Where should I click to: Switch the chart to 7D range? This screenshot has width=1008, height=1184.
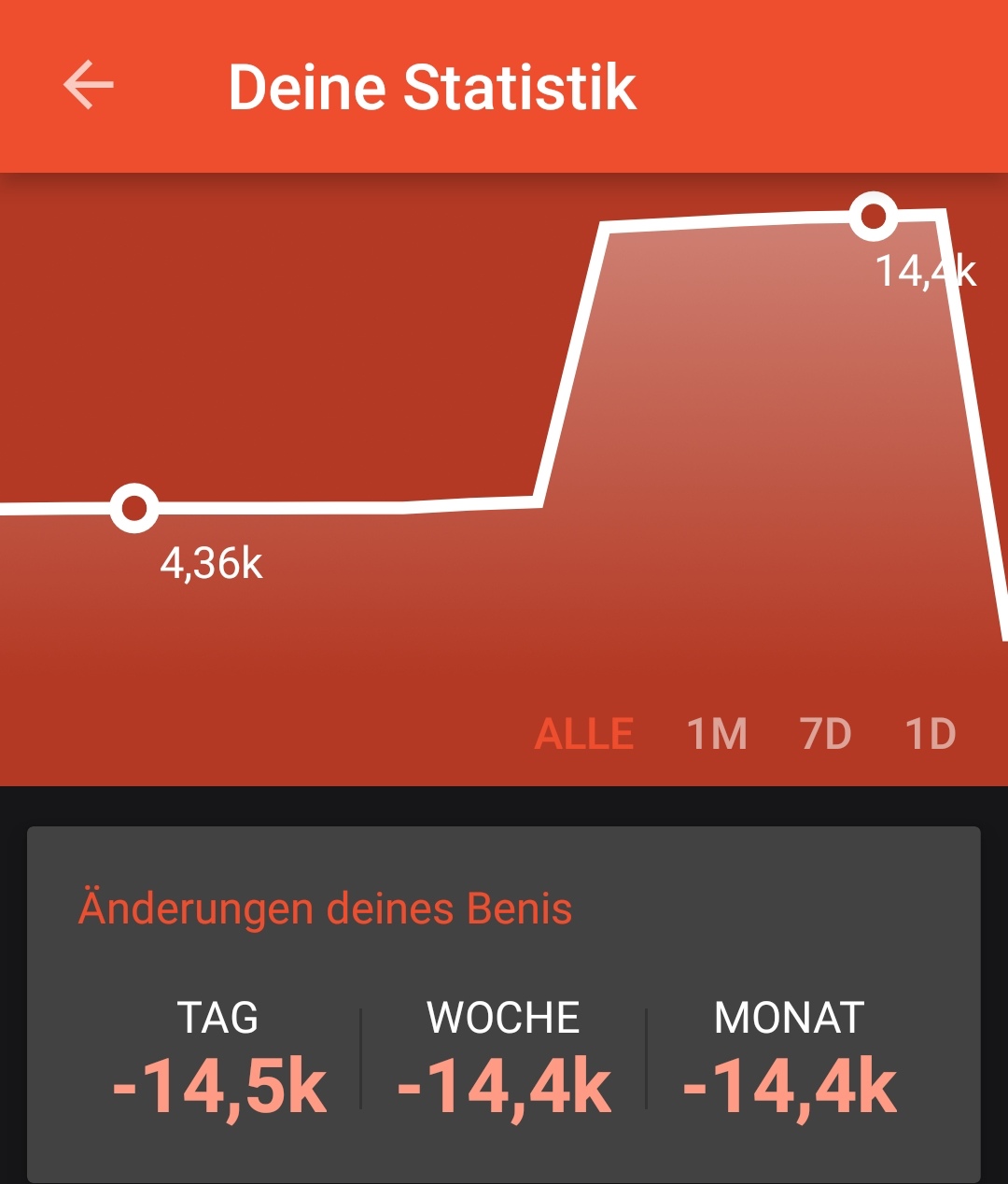tap(826, 734)
